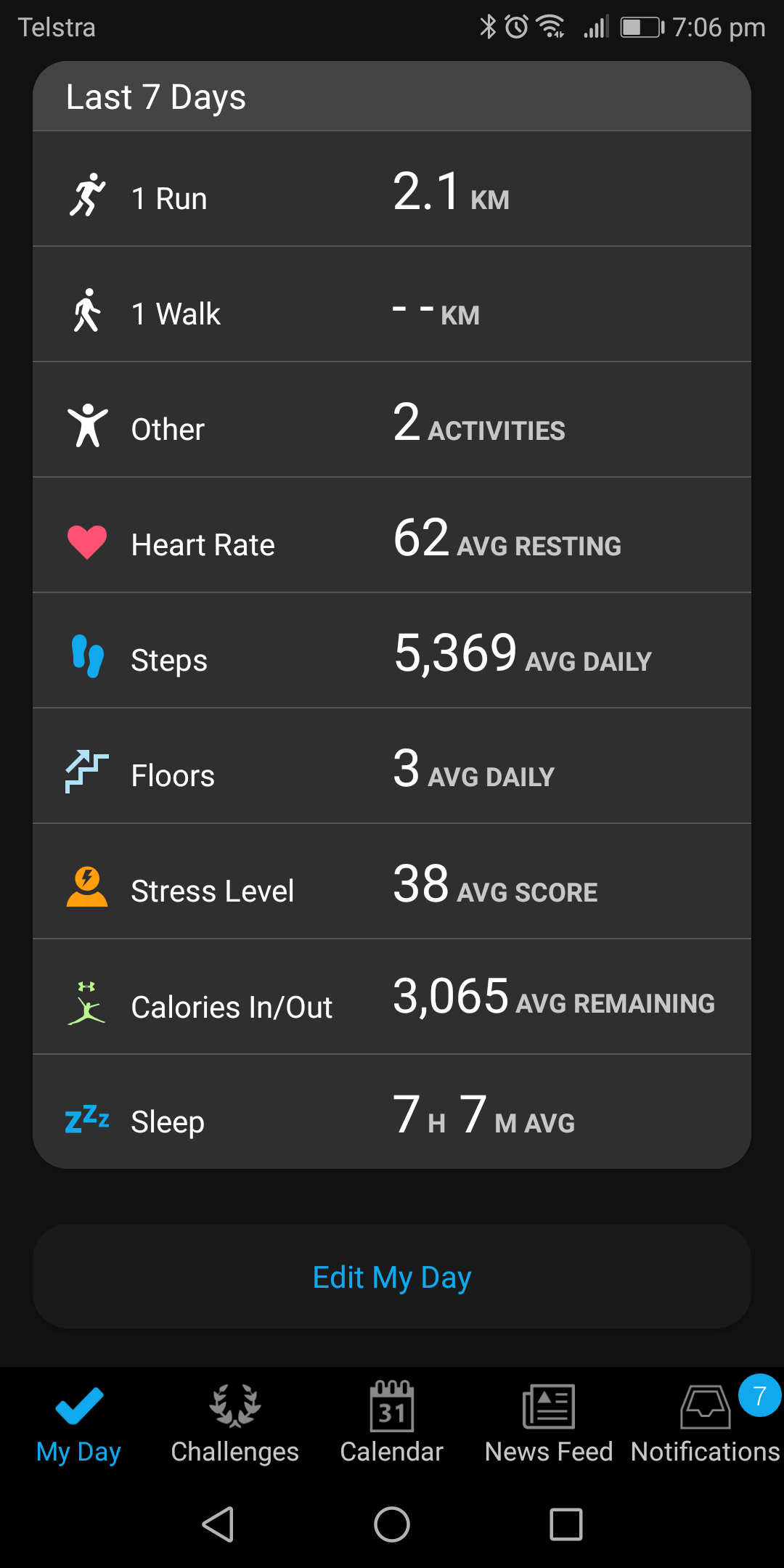This screenshot has width=784, height=1568.
Task: Open Calories In/Out row
Action: pos(392,997)
